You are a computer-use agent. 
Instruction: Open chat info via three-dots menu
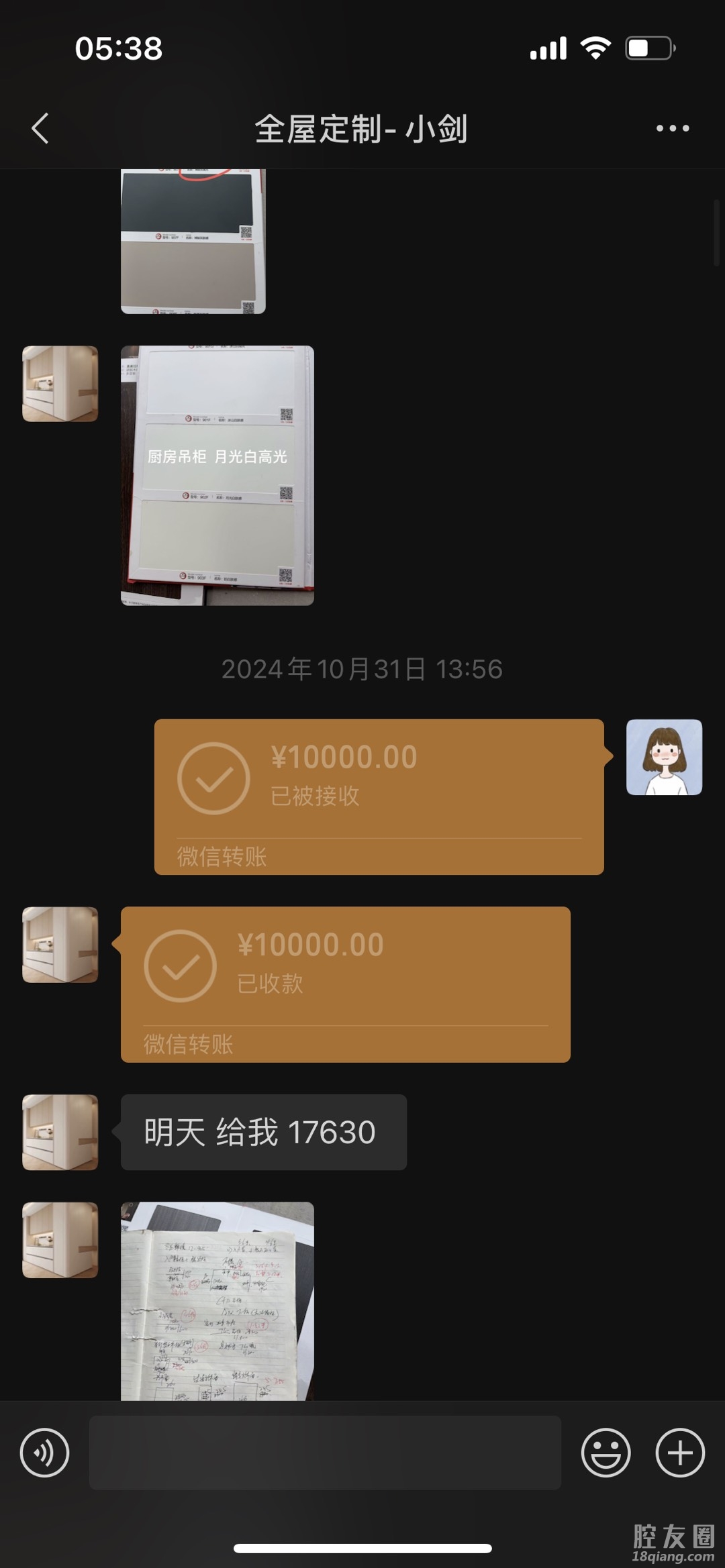click(672, 128)
